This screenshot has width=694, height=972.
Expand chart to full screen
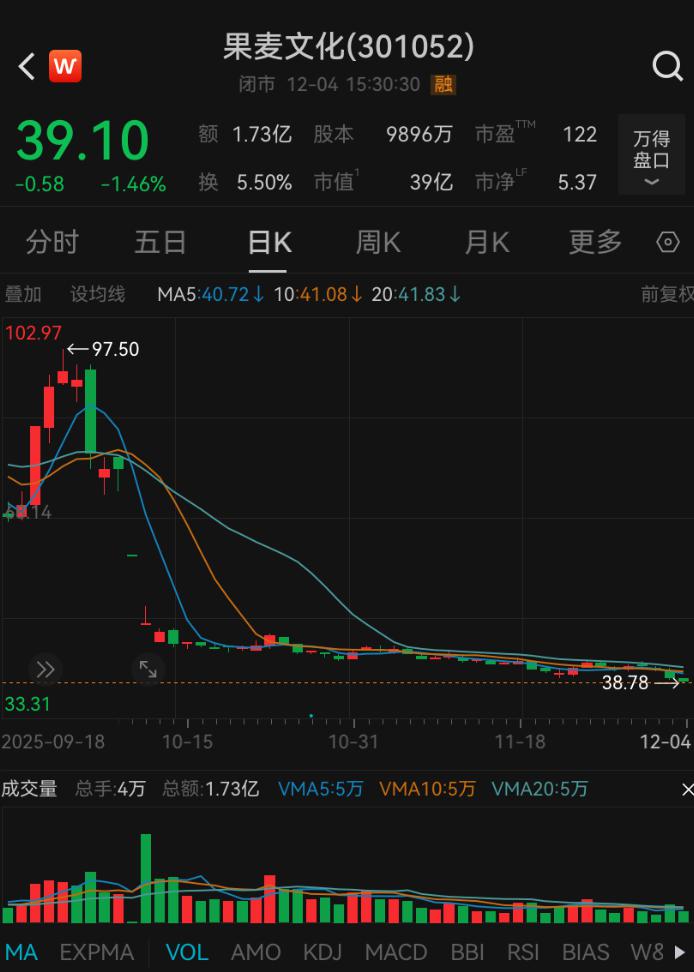[x=148, y=669]
